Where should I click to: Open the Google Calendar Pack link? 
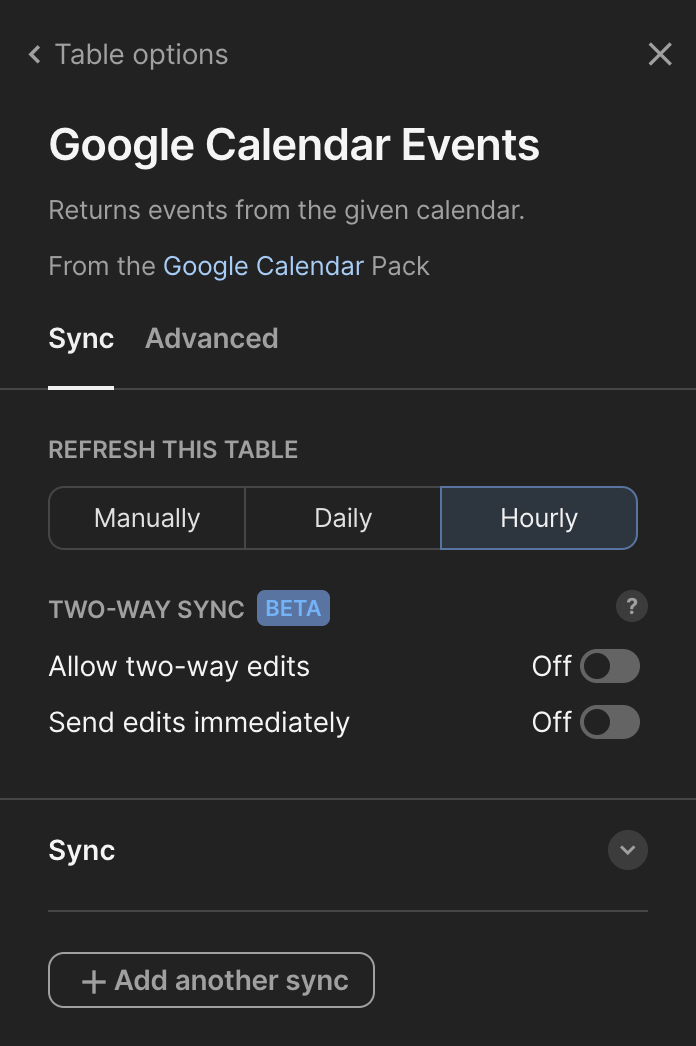click(263, 266)
